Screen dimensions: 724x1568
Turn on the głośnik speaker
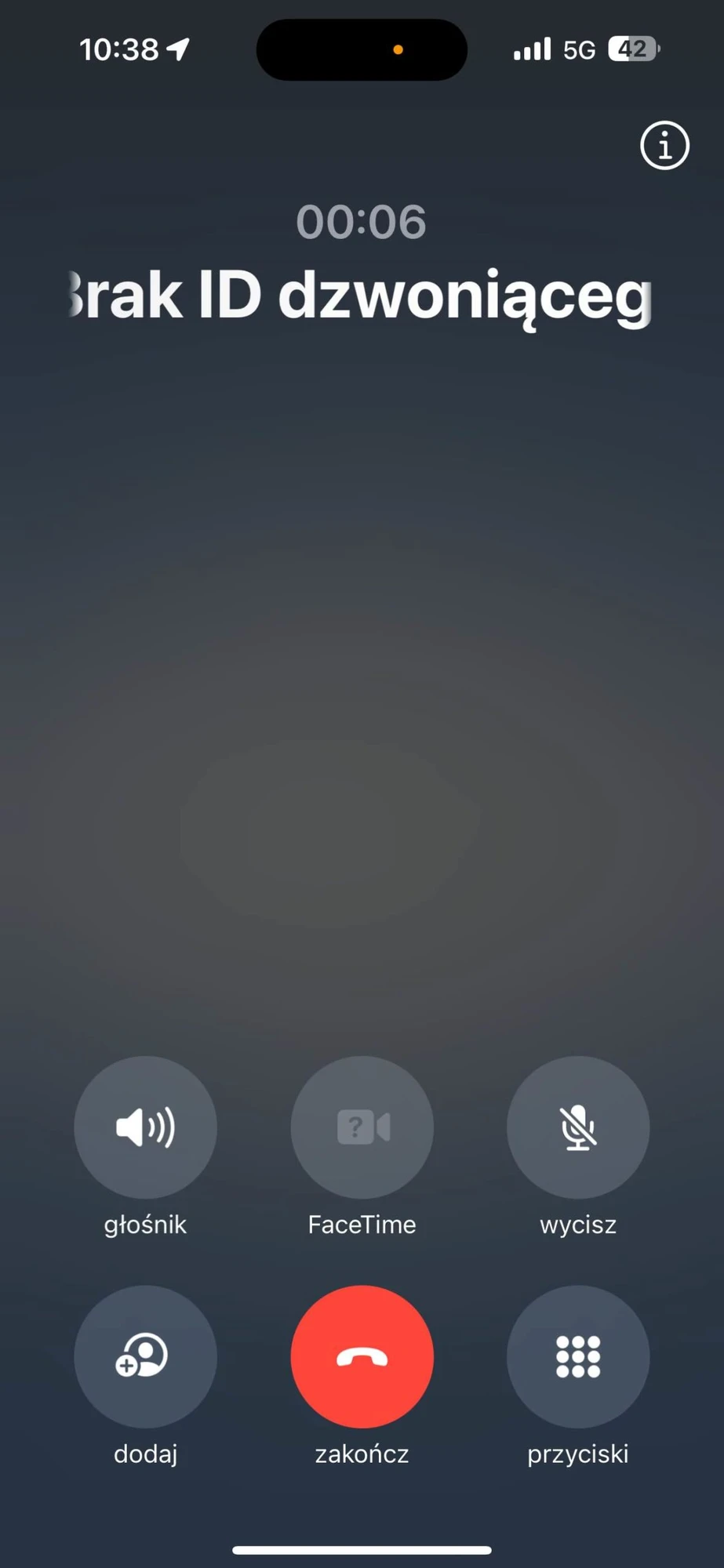(x=145, y=1127)
